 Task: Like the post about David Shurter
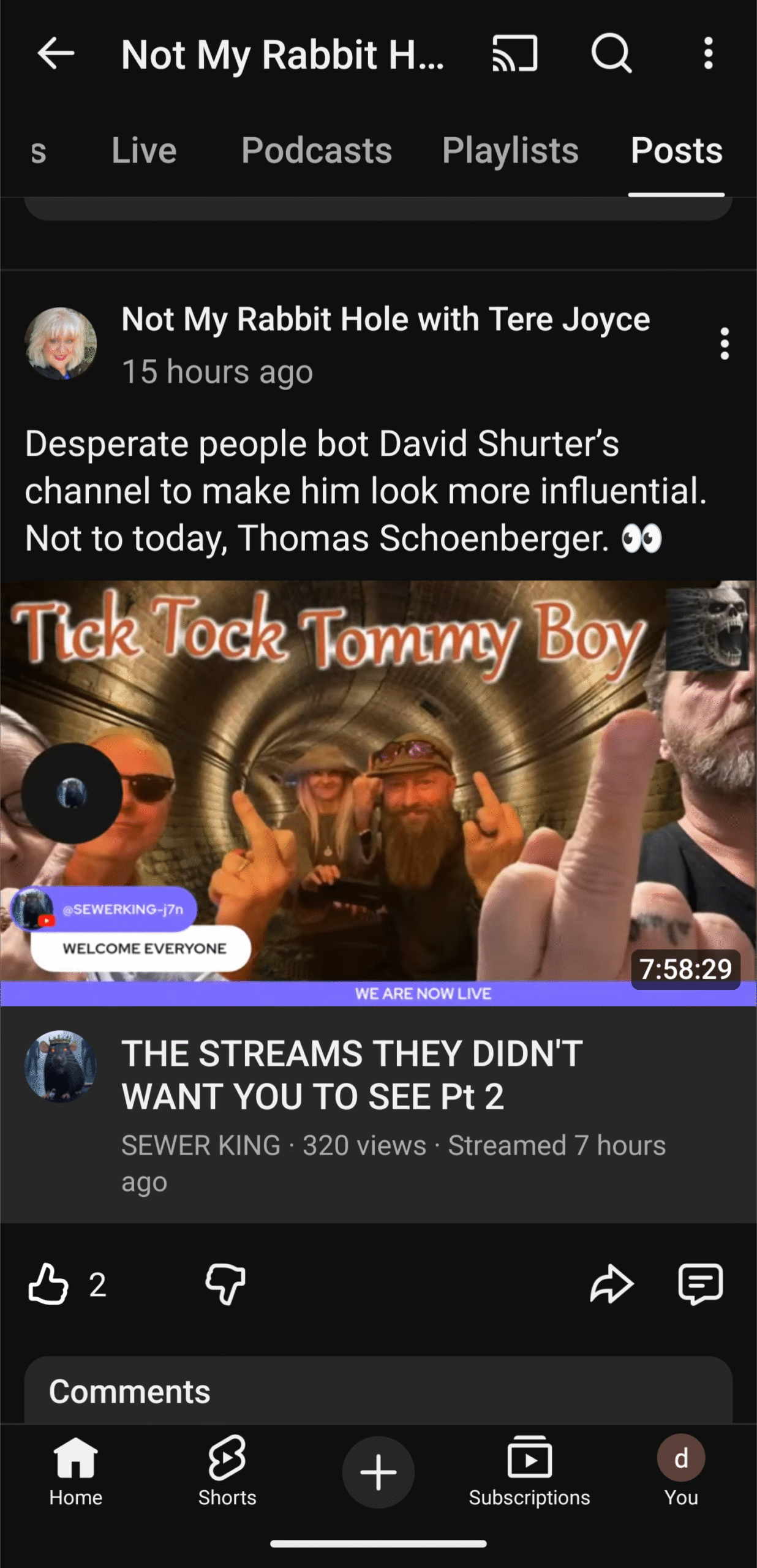(x=48, y=1284)
